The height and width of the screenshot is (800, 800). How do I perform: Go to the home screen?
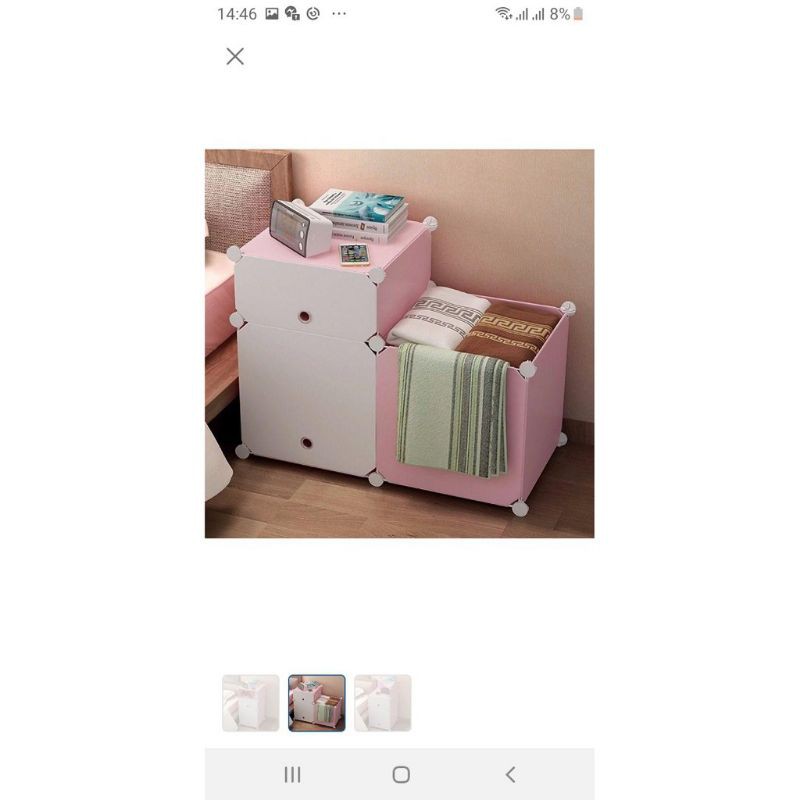(x=401, y=774)
